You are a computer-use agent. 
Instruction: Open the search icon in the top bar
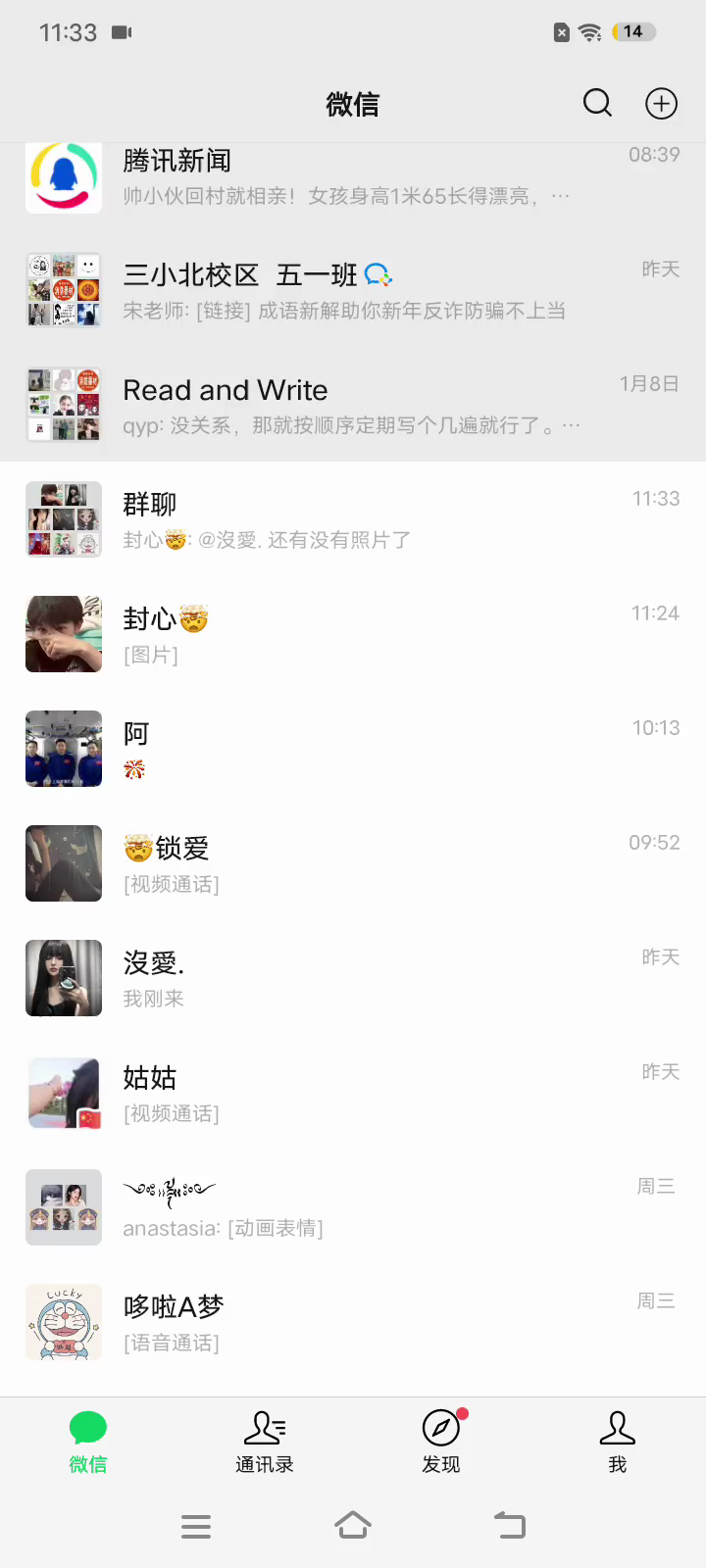[x=597, y=103]
